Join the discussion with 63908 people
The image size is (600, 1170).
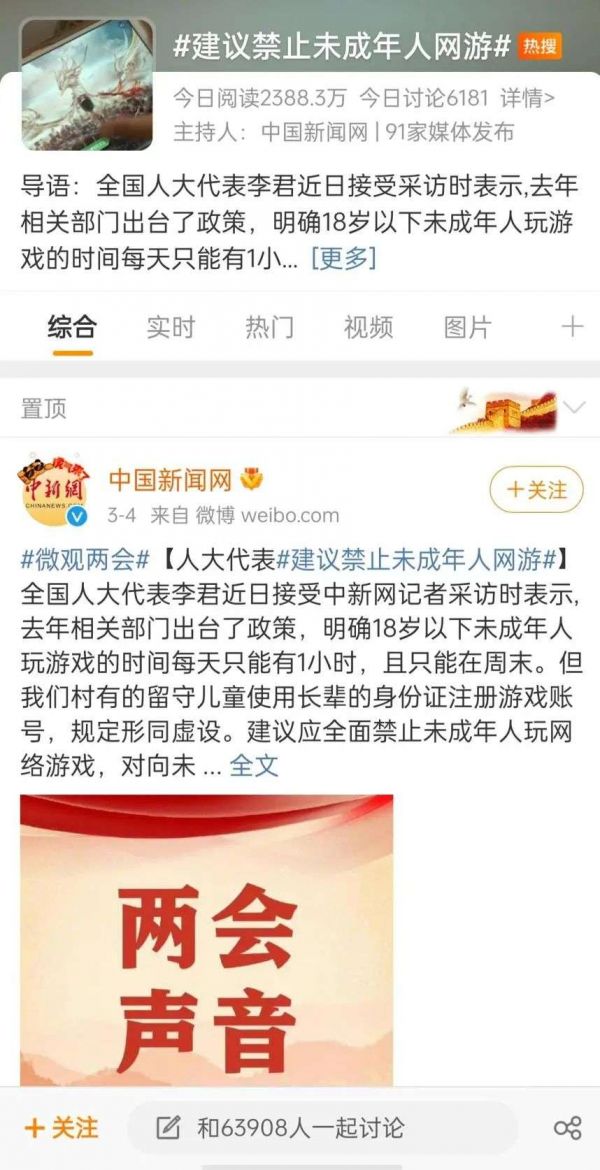[x=300, y=1128]
